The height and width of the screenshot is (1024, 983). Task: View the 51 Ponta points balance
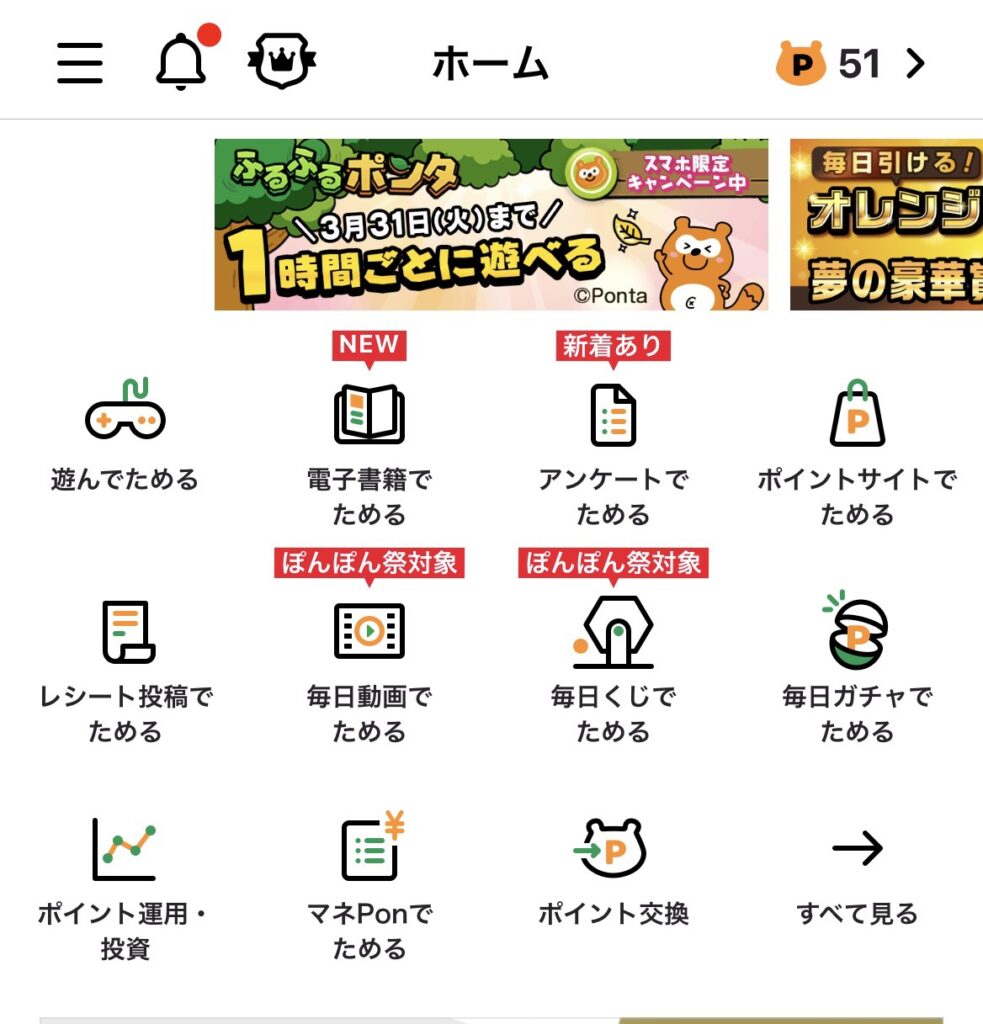[x=851, y=65]
